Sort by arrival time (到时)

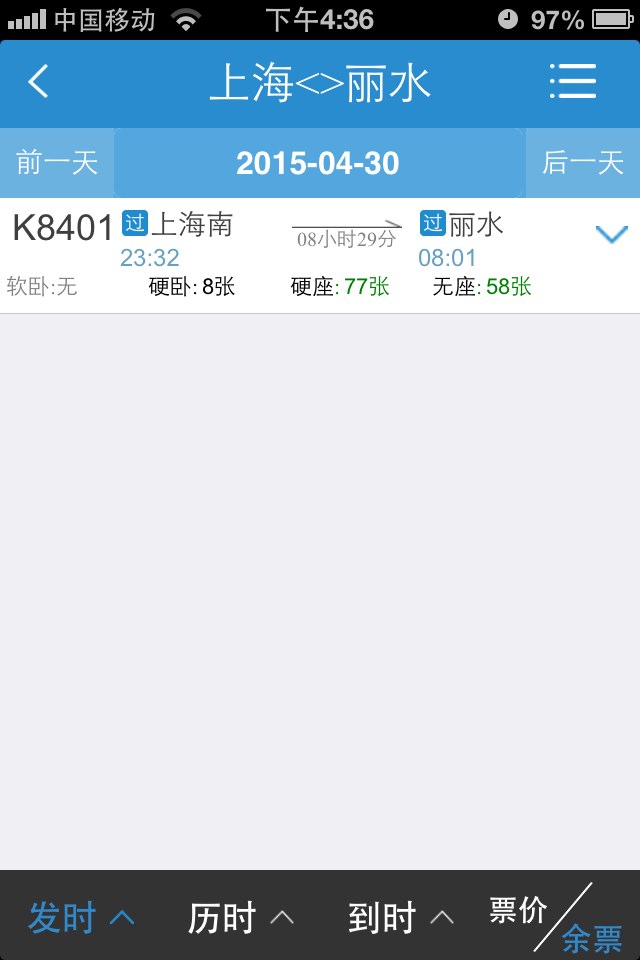(x=400, y=917)
